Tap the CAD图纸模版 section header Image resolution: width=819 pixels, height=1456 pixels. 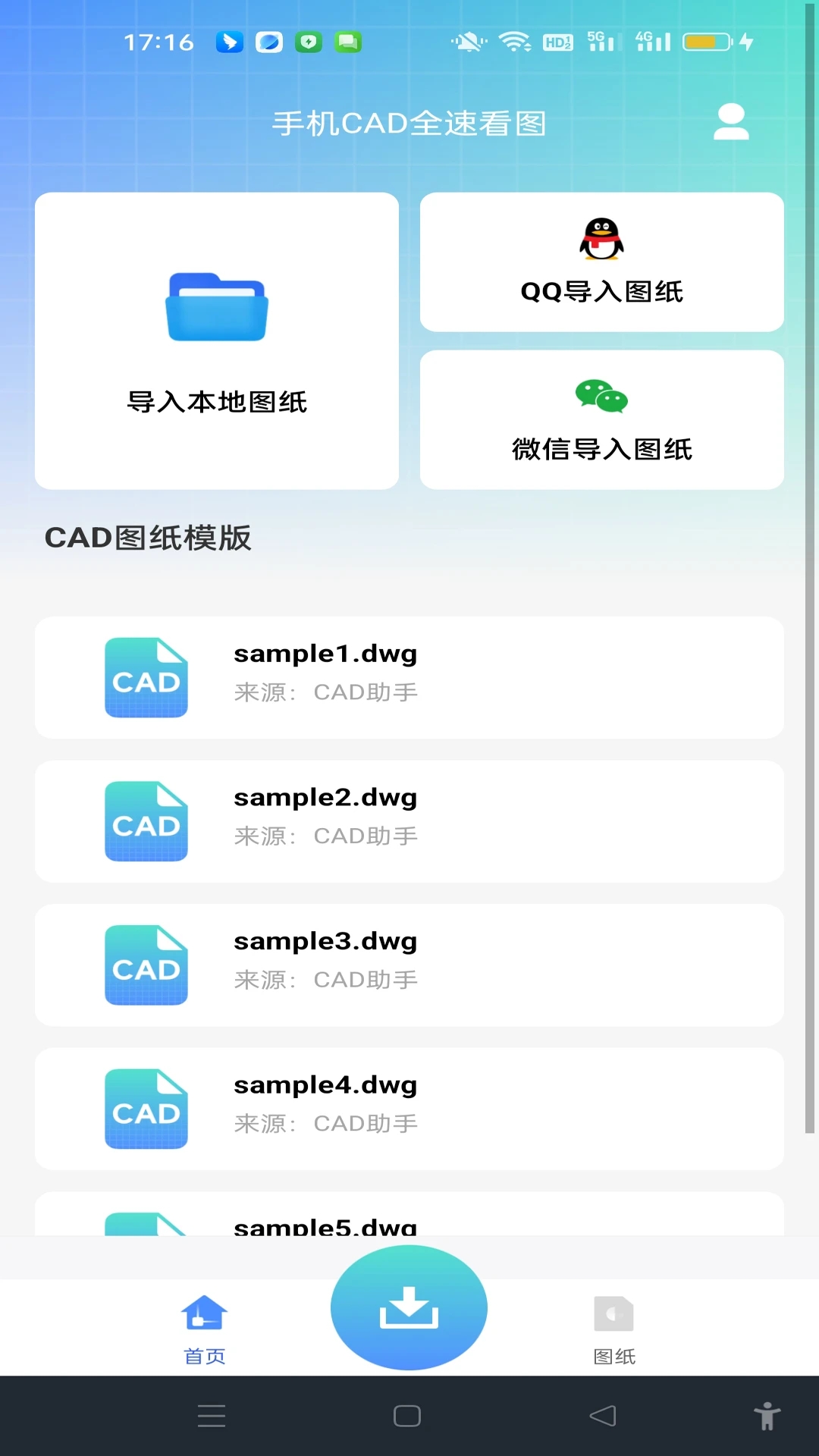(x=149, y=539)
